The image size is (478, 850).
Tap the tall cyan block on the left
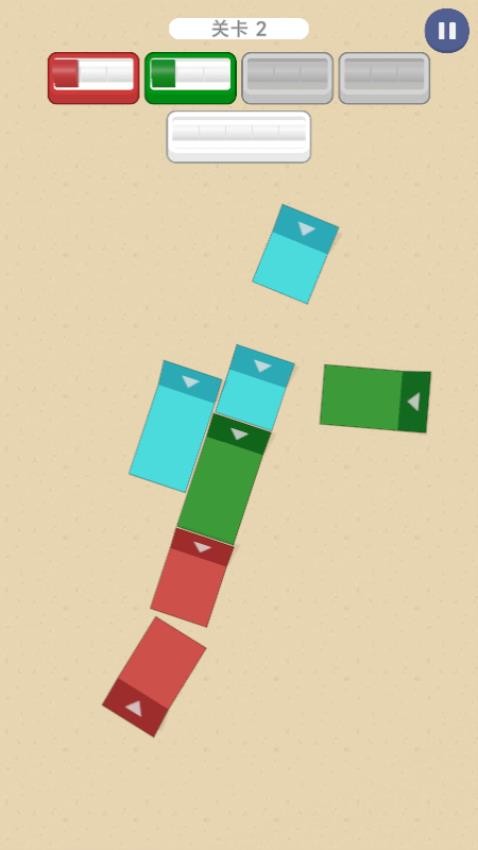175,426
